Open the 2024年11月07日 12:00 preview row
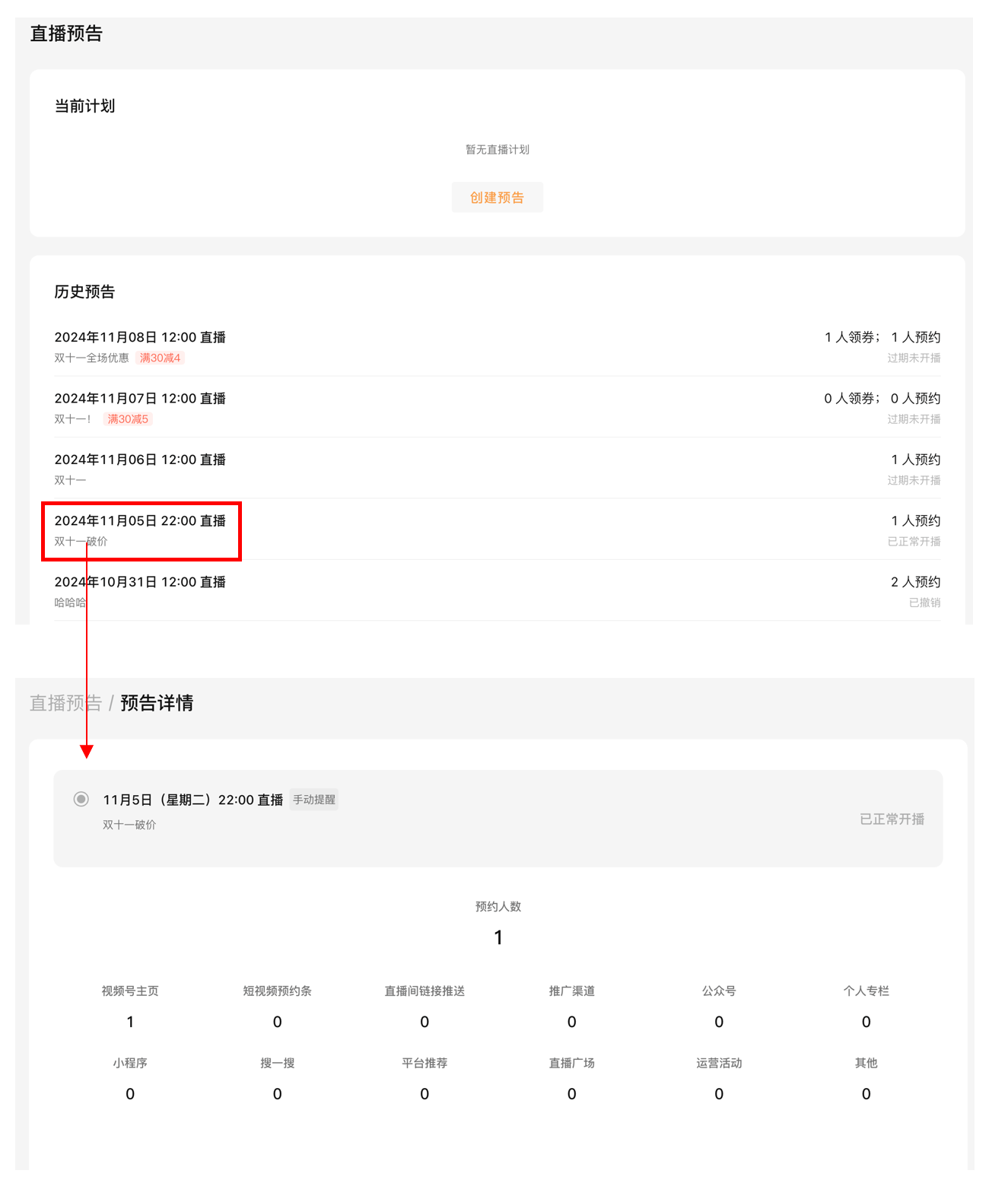The width and height of the screenshot is (1008, 1177). click(x=140, y=399)
